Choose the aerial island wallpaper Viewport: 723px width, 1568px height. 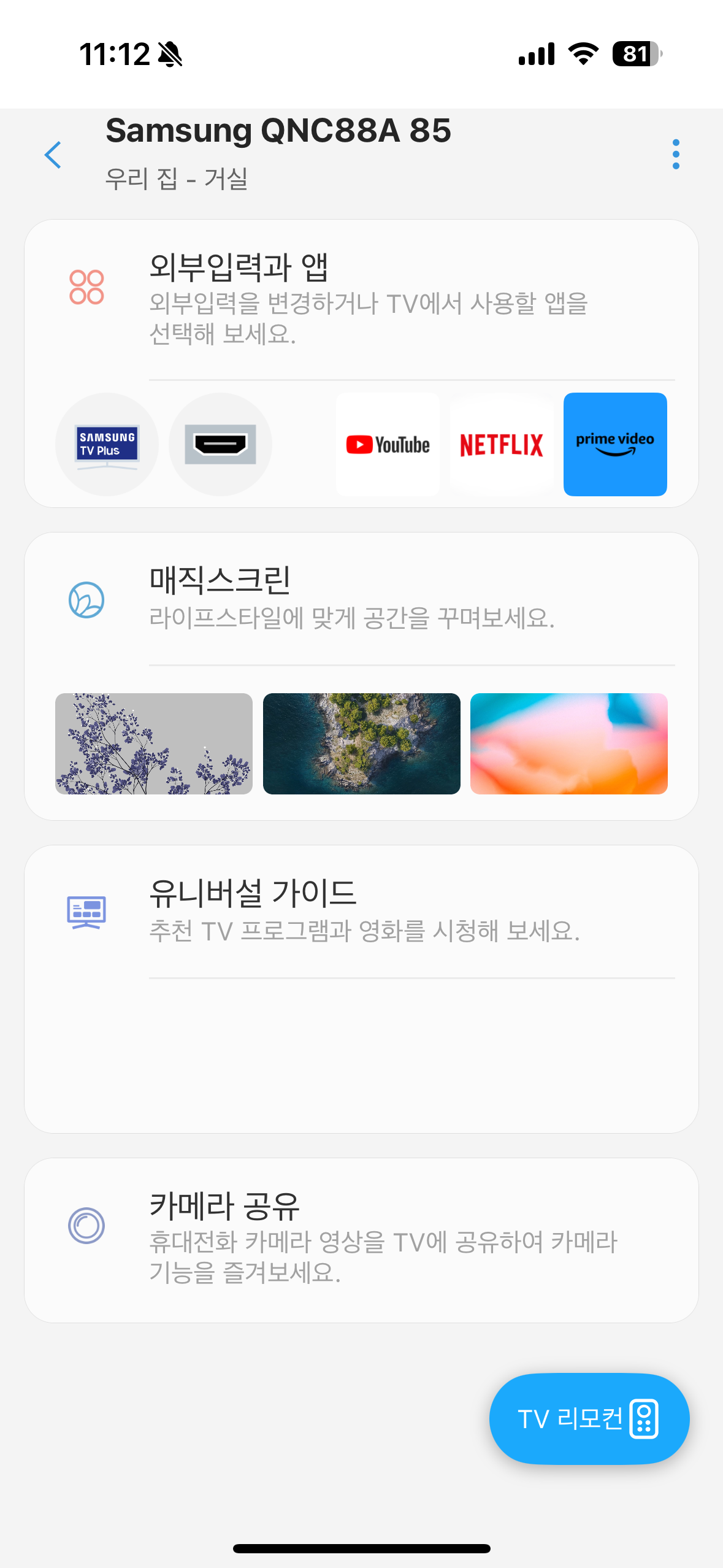point(361,744)
